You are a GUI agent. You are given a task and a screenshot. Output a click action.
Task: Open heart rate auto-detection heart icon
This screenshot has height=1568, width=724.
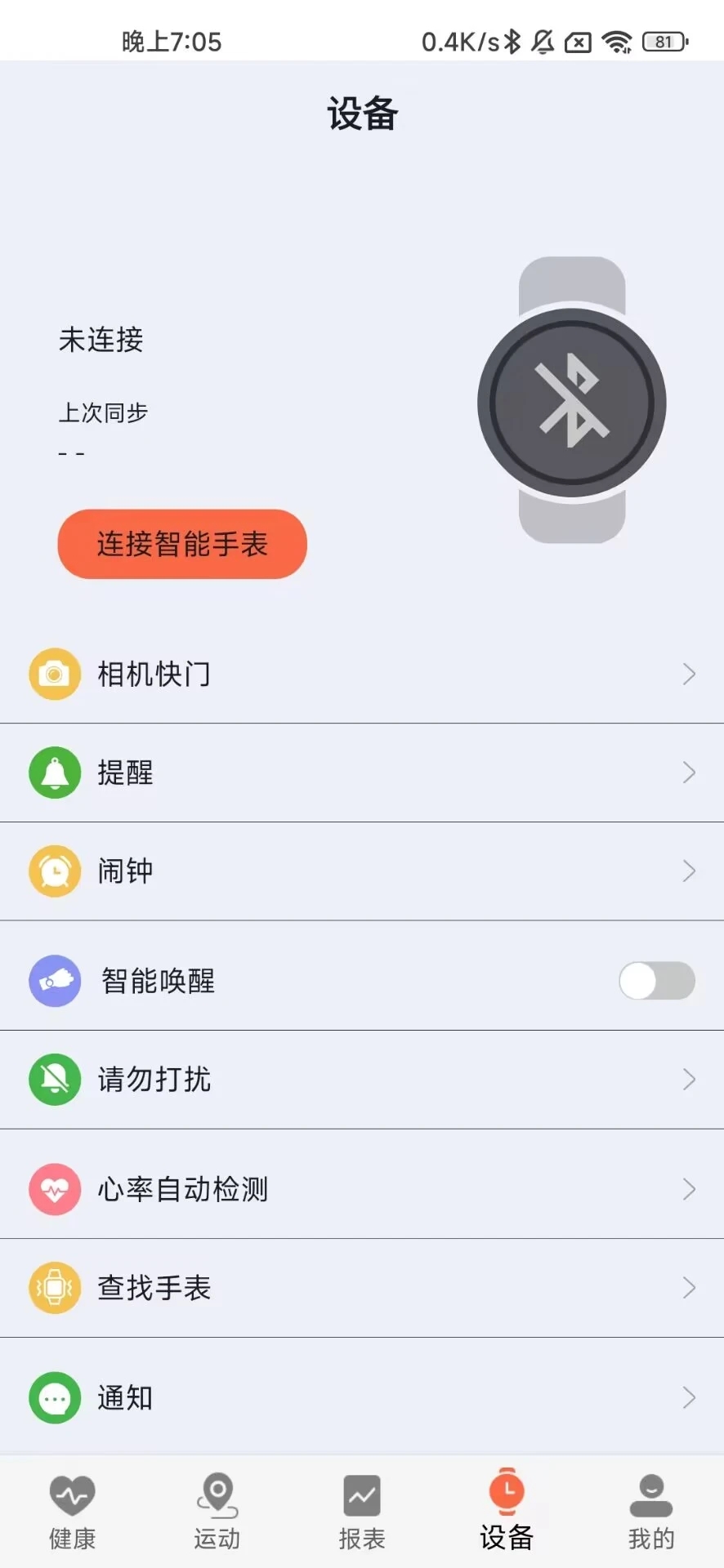click(54, 1189)
